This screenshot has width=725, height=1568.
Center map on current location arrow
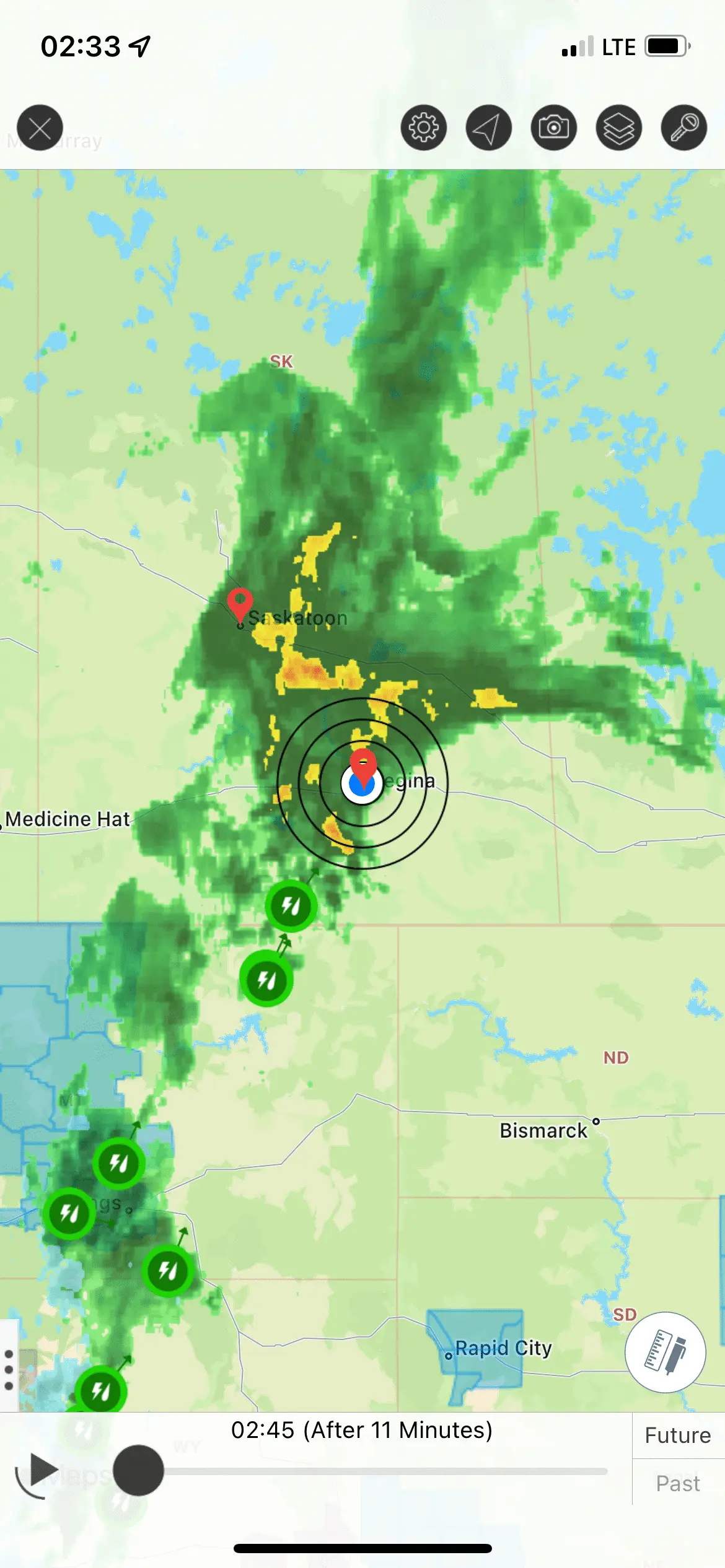489,128
